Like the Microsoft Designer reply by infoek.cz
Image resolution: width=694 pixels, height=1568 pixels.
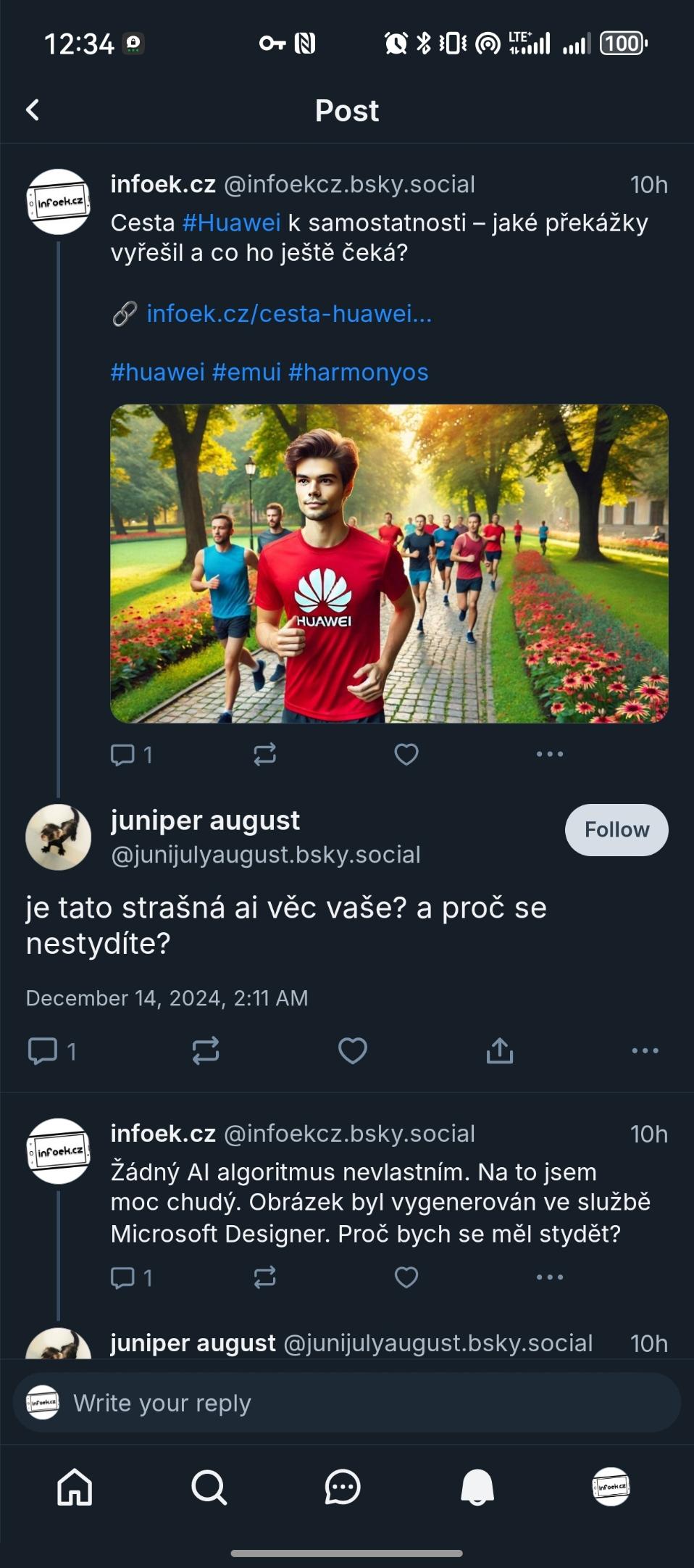[406, 1277]
